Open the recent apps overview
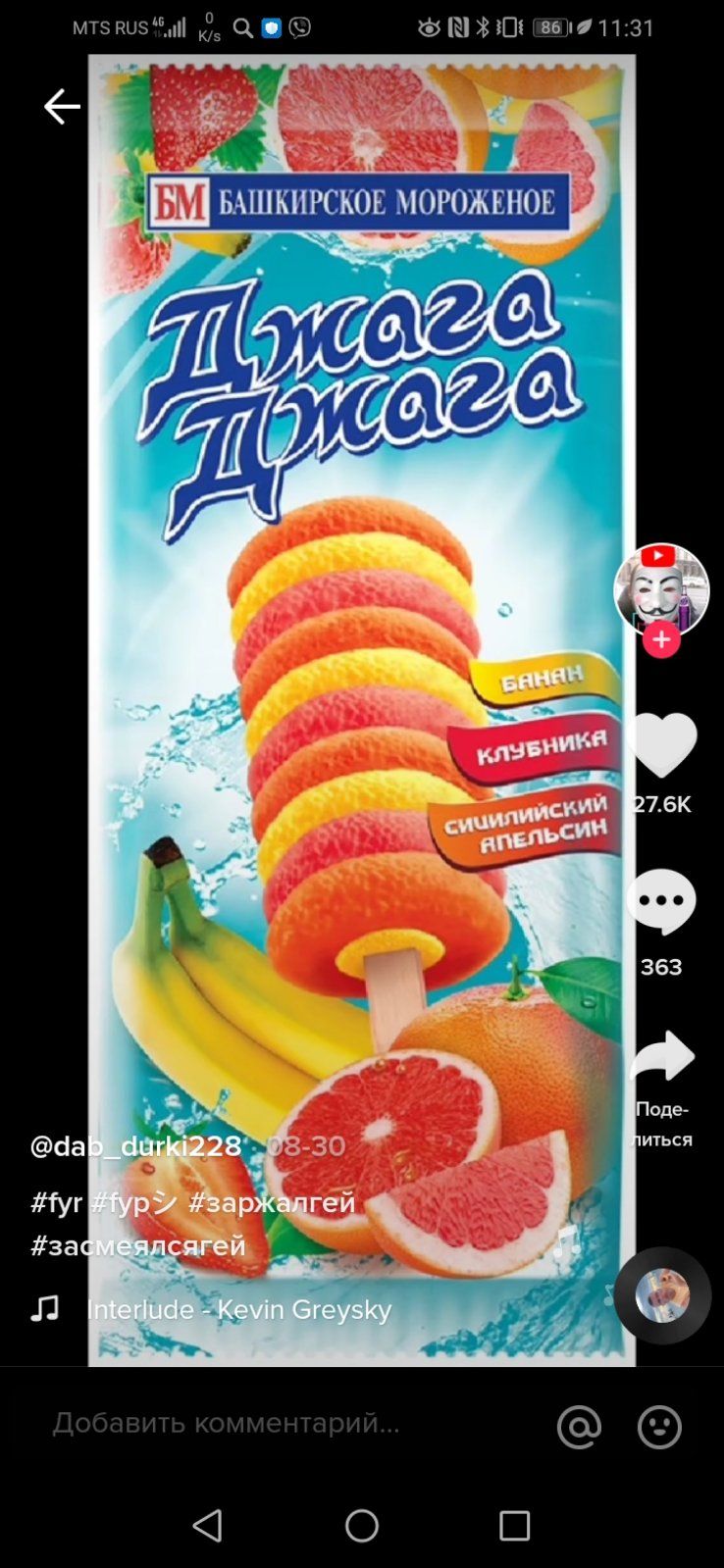Viewport: 724px width, 1568px height. pyautogui.click(x=514, y=1525)
